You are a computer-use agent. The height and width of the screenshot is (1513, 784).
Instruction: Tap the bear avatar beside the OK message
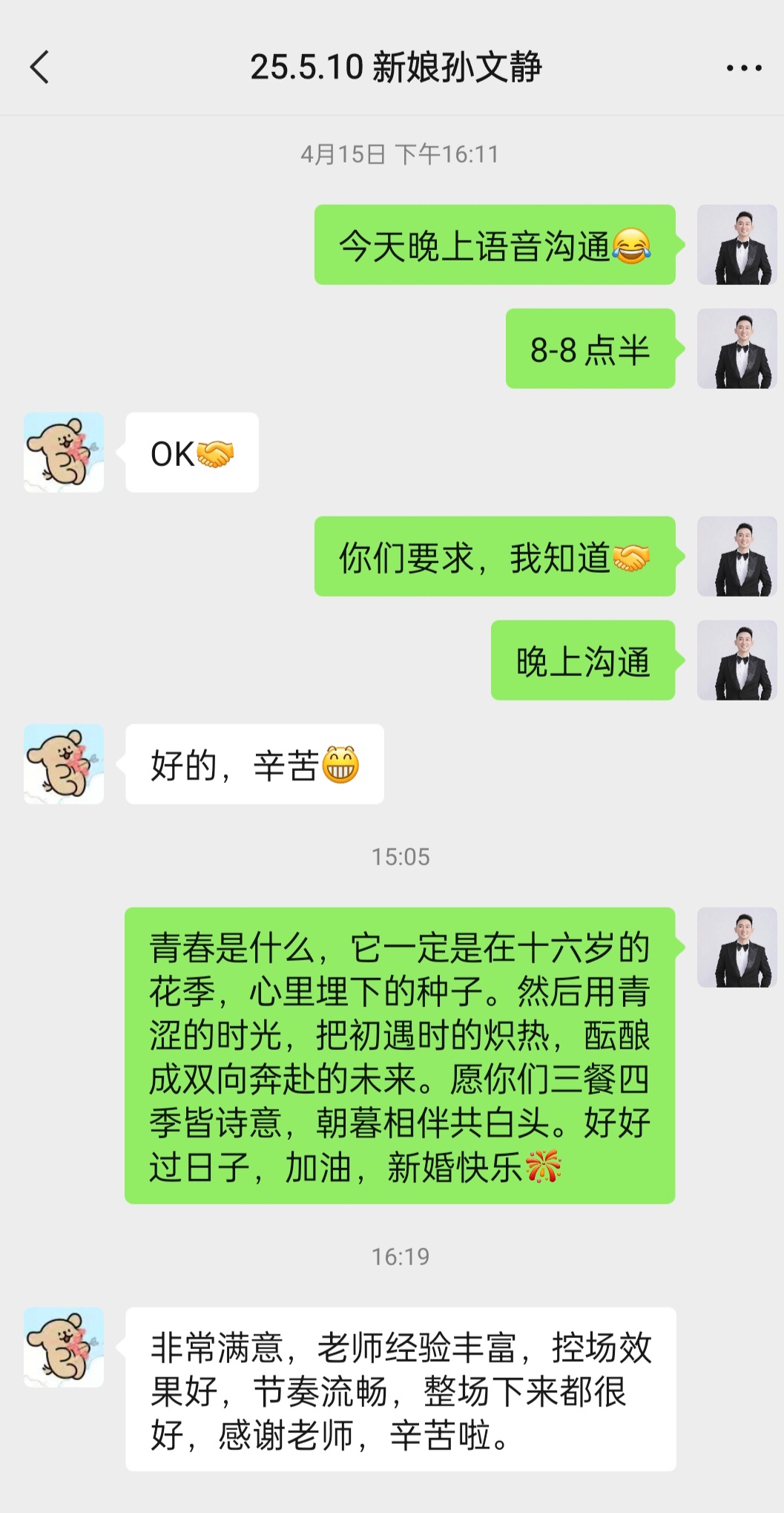point(64,453)
